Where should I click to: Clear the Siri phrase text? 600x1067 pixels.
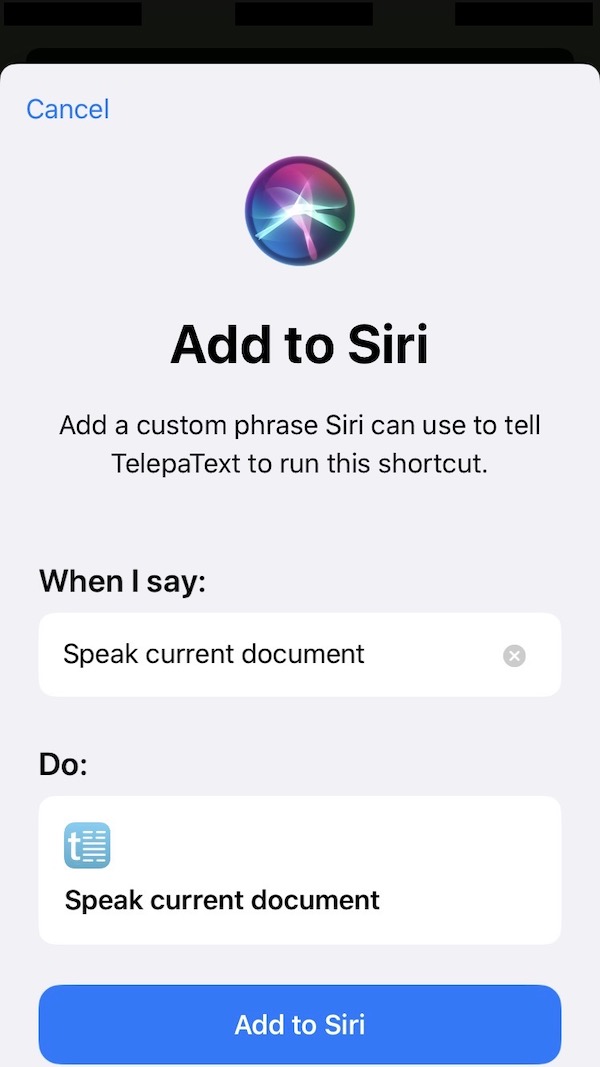(x=514, y=656)
